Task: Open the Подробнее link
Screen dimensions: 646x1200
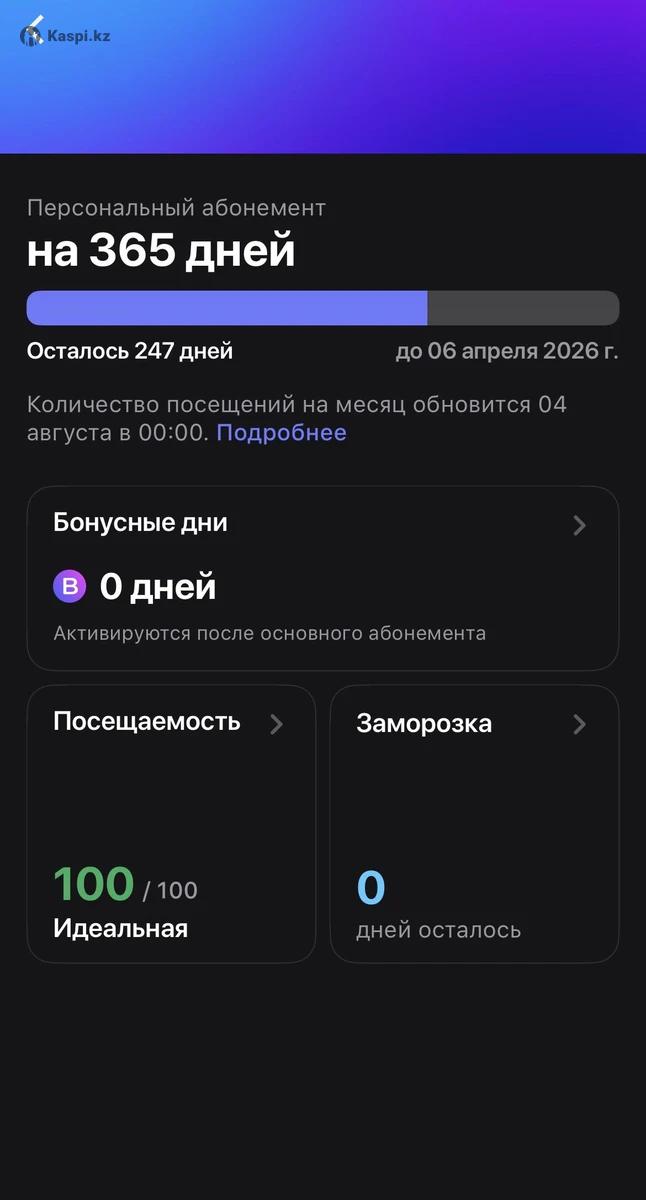Action: tap(281, 433)
